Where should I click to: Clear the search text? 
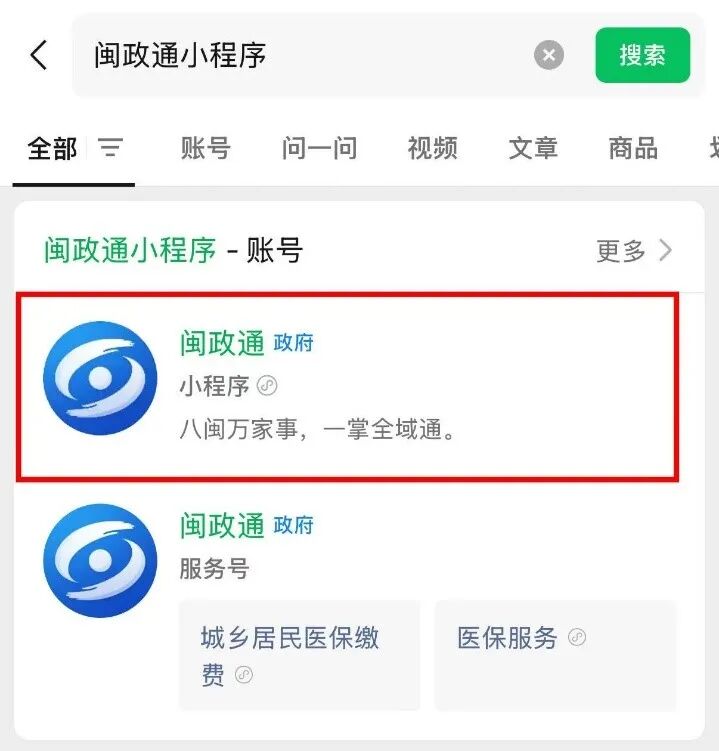click(548, 55)
